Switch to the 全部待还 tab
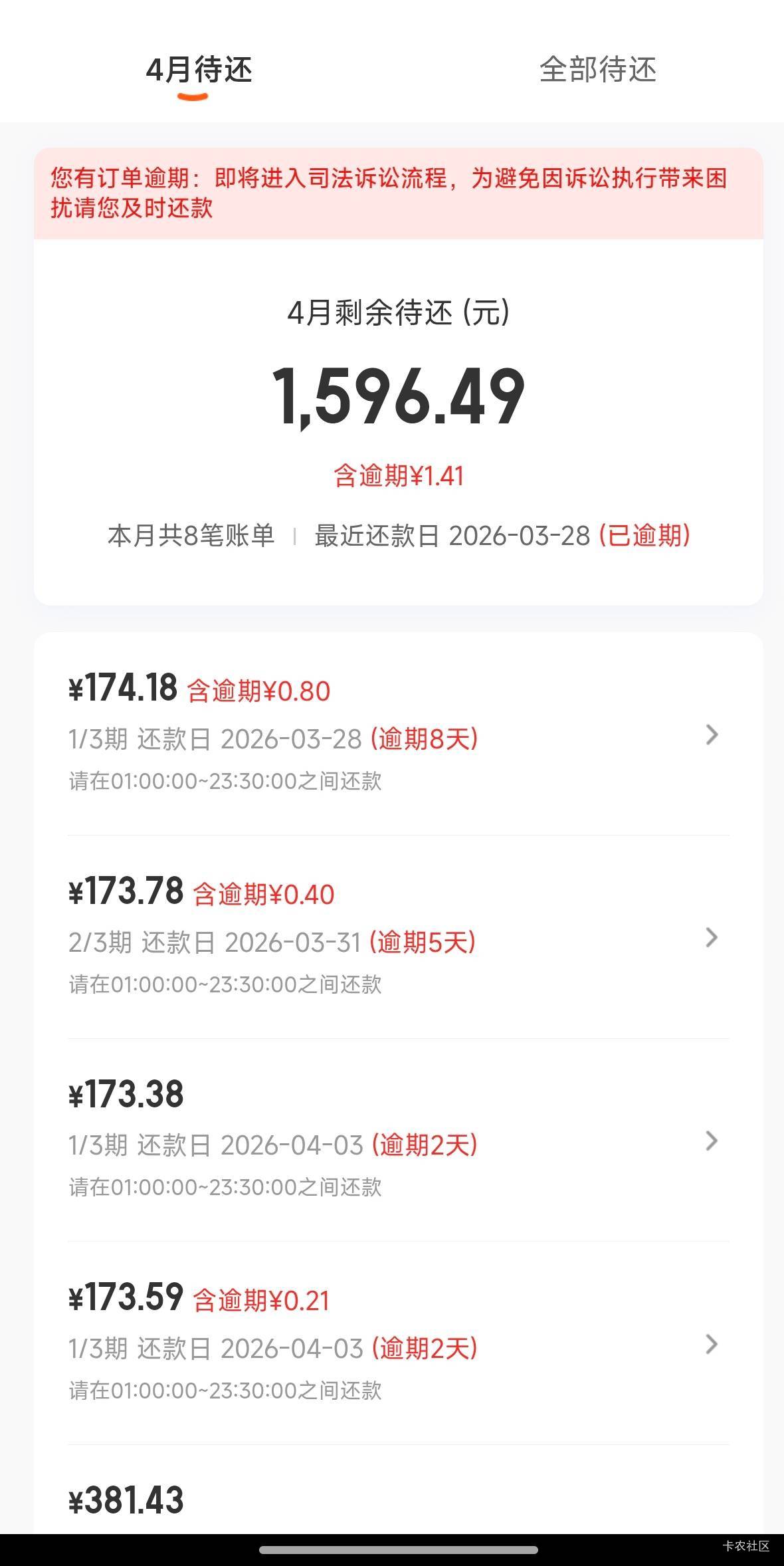Image resolution: width=784 pixels, height=1566 pixels. [597, 70]
